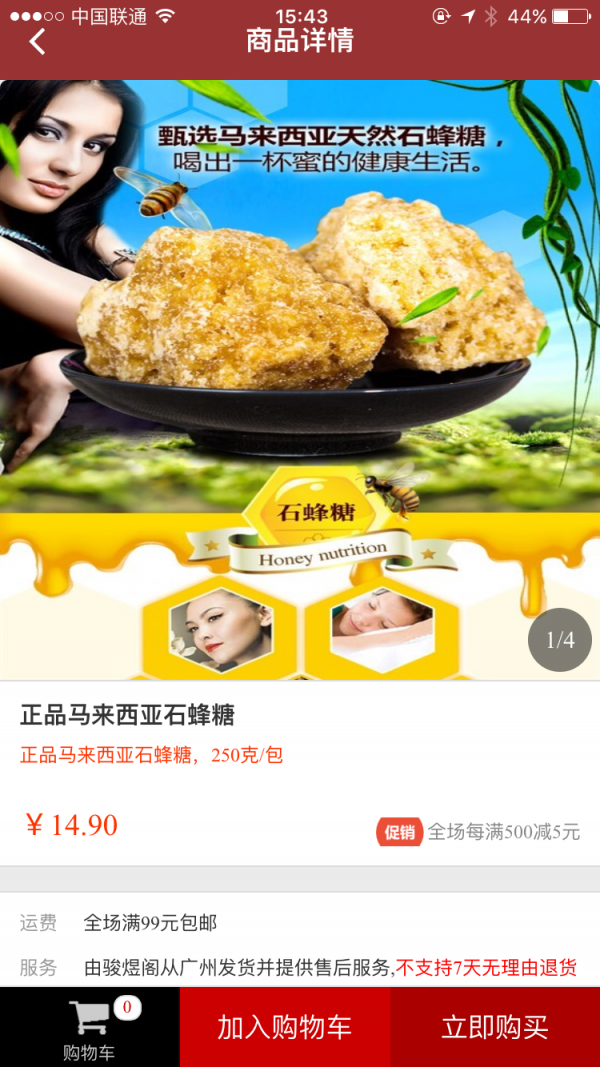
Task: Tap 加入购物车 to add the item
Action: (285, 1027)
